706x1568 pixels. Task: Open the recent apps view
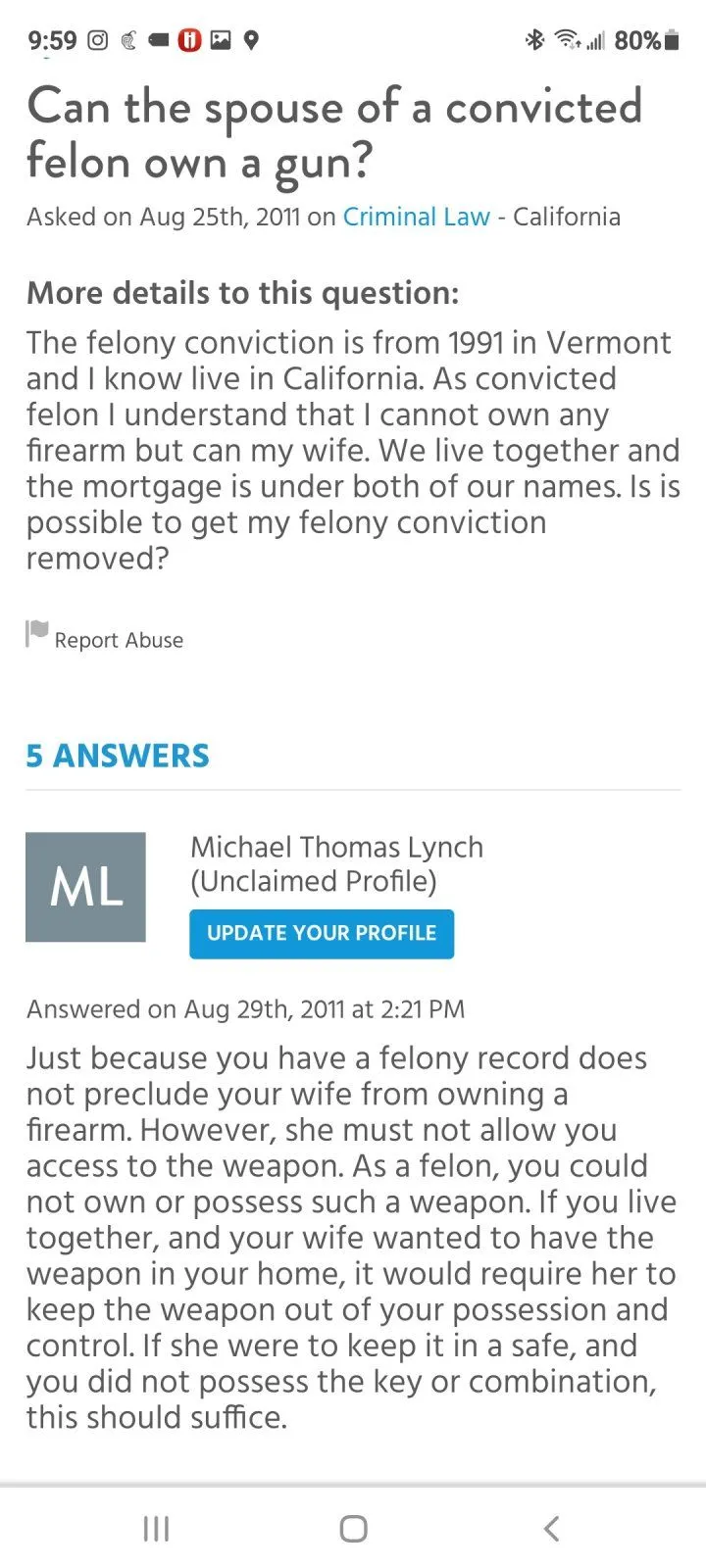[156, 1528]
